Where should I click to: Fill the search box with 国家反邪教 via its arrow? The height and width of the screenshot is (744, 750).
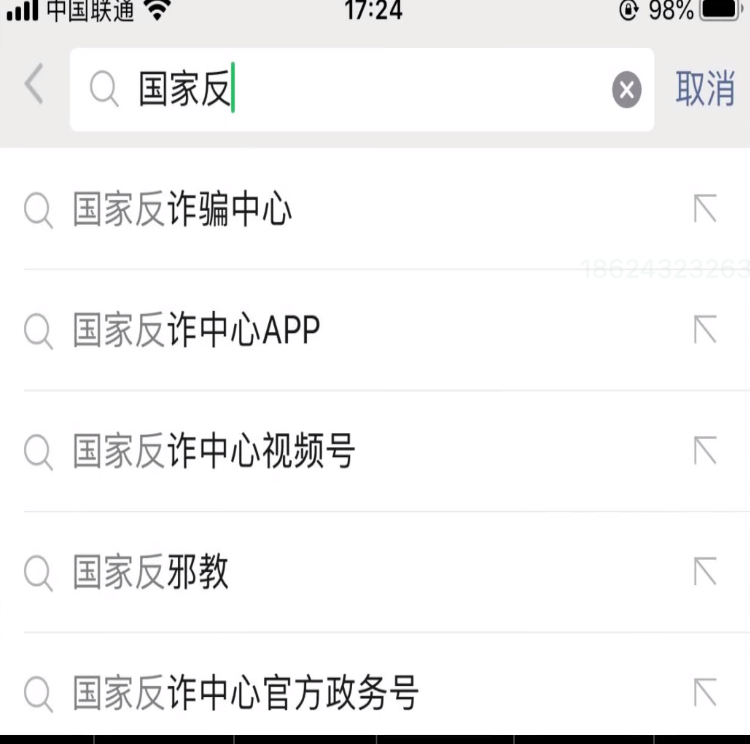705,572
